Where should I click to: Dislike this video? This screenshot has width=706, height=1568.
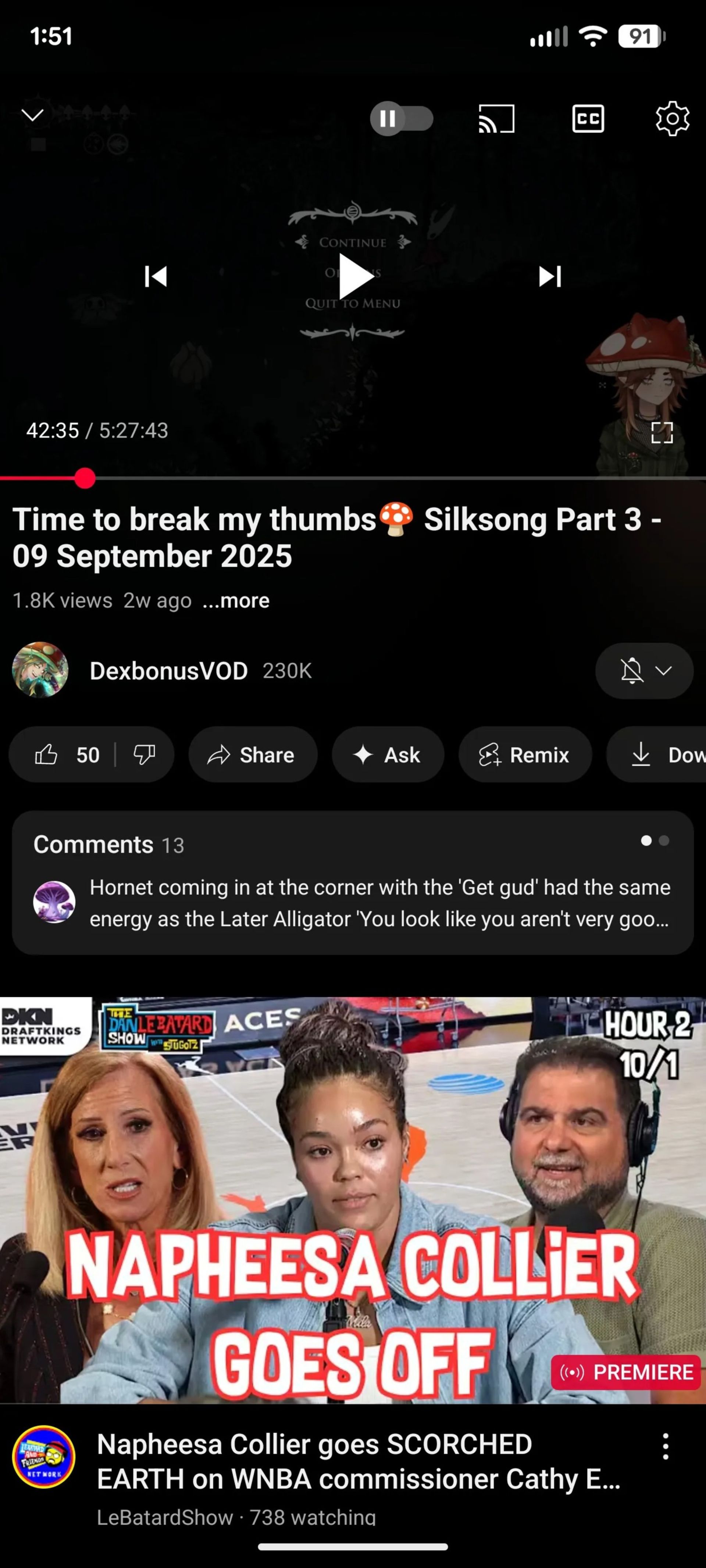145,755
